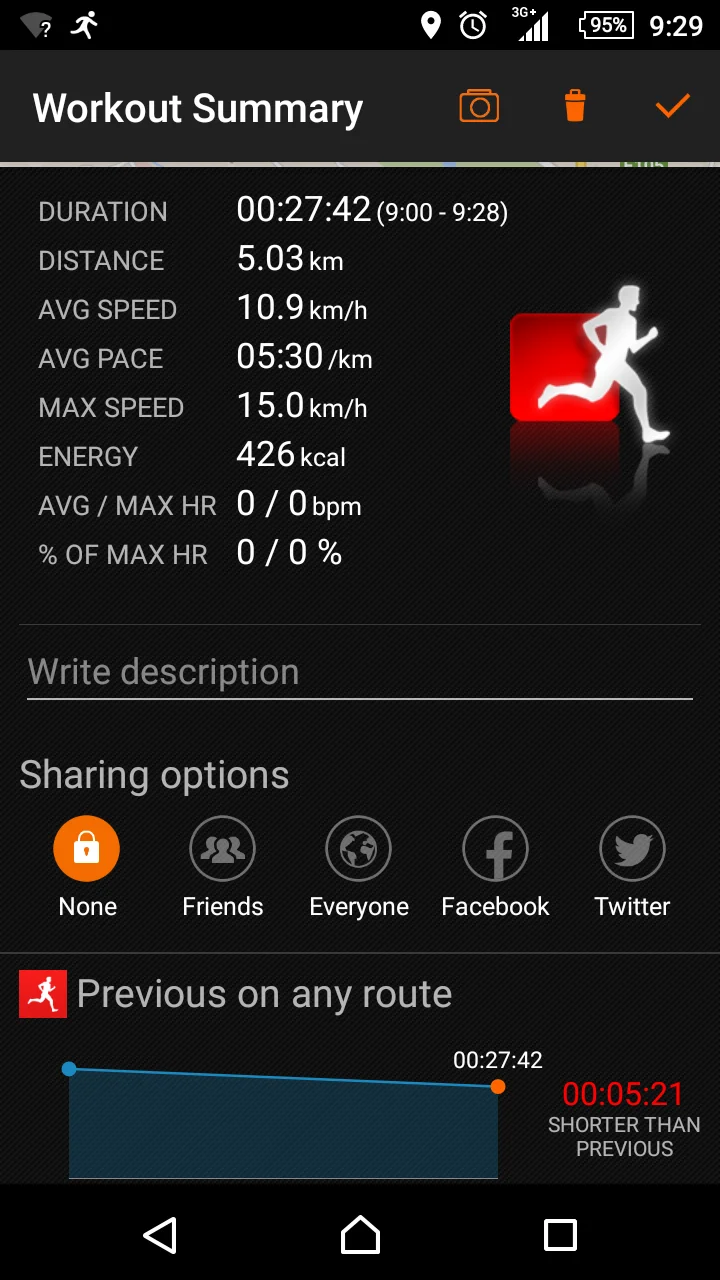
Task: Open recent apps from the navigation bar
Action: coord(560,1235)
